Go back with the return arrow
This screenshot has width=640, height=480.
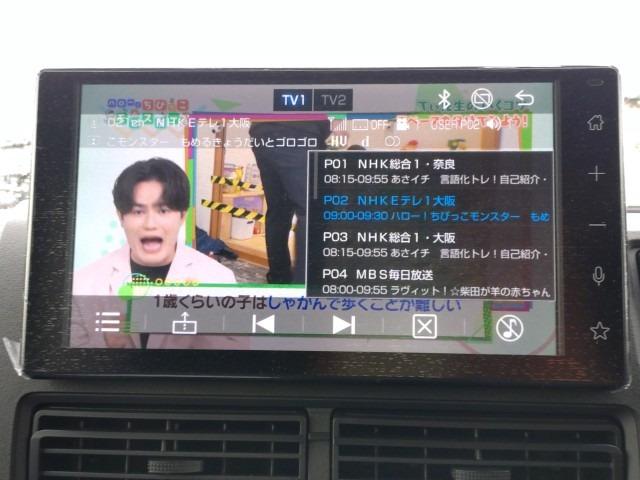tap(523, 99)
